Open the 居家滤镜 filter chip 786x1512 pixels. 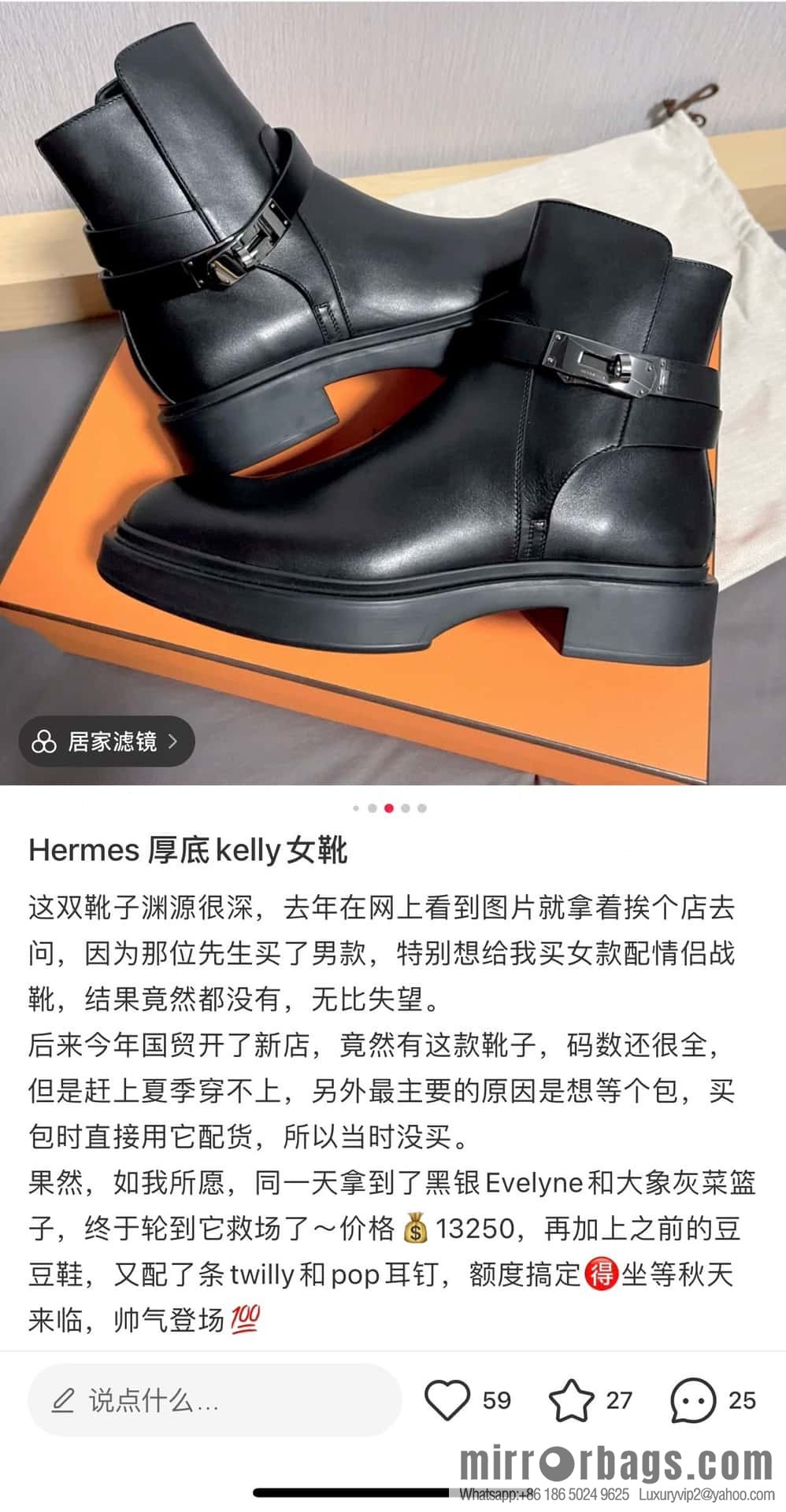pyautogui.click(x=106, y=741)
